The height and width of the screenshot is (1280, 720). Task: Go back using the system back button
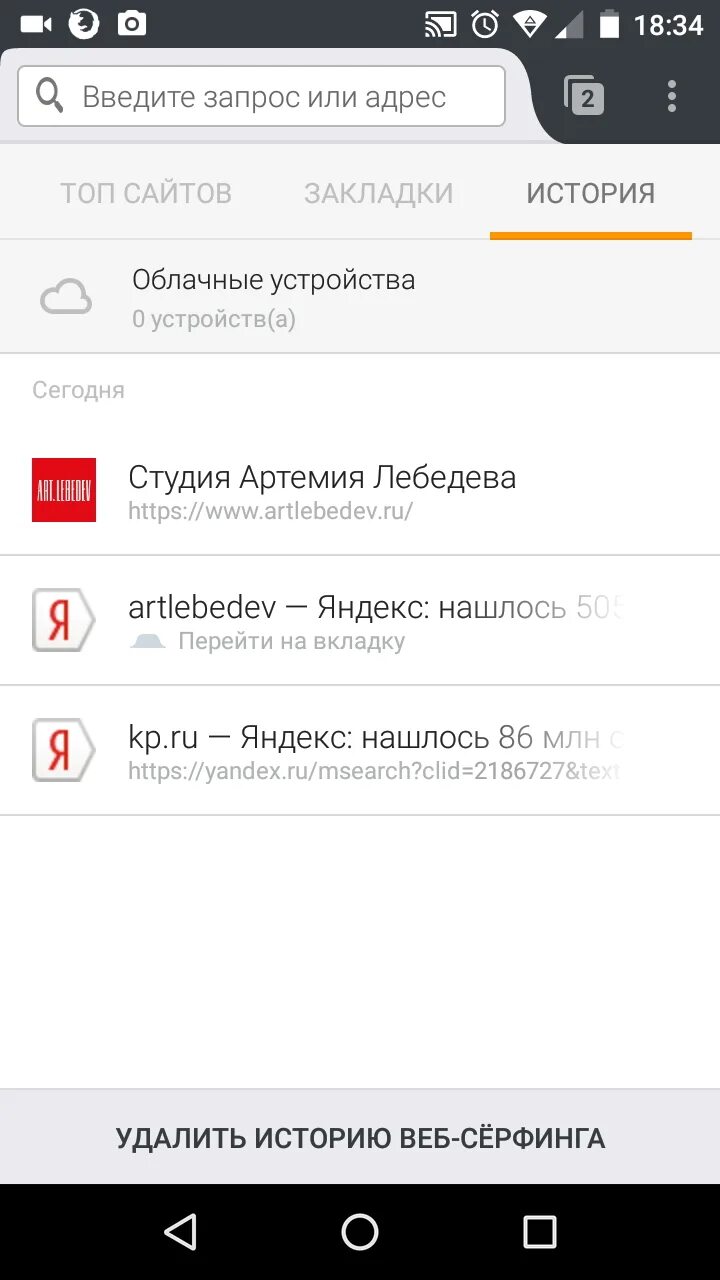coord(180,1232)
